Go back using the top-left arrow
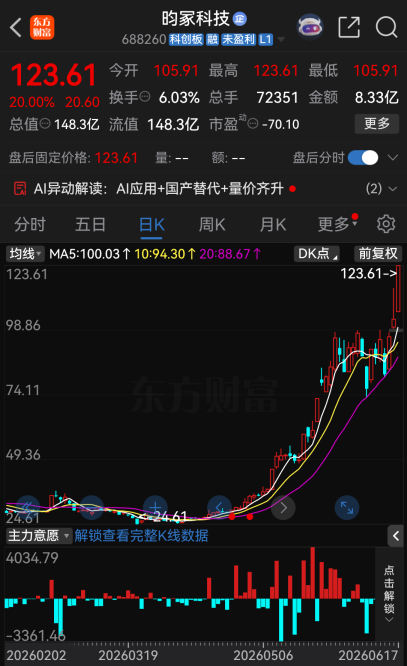The width and height of the screenshot is (407, 666). click(x=16, y=28)
